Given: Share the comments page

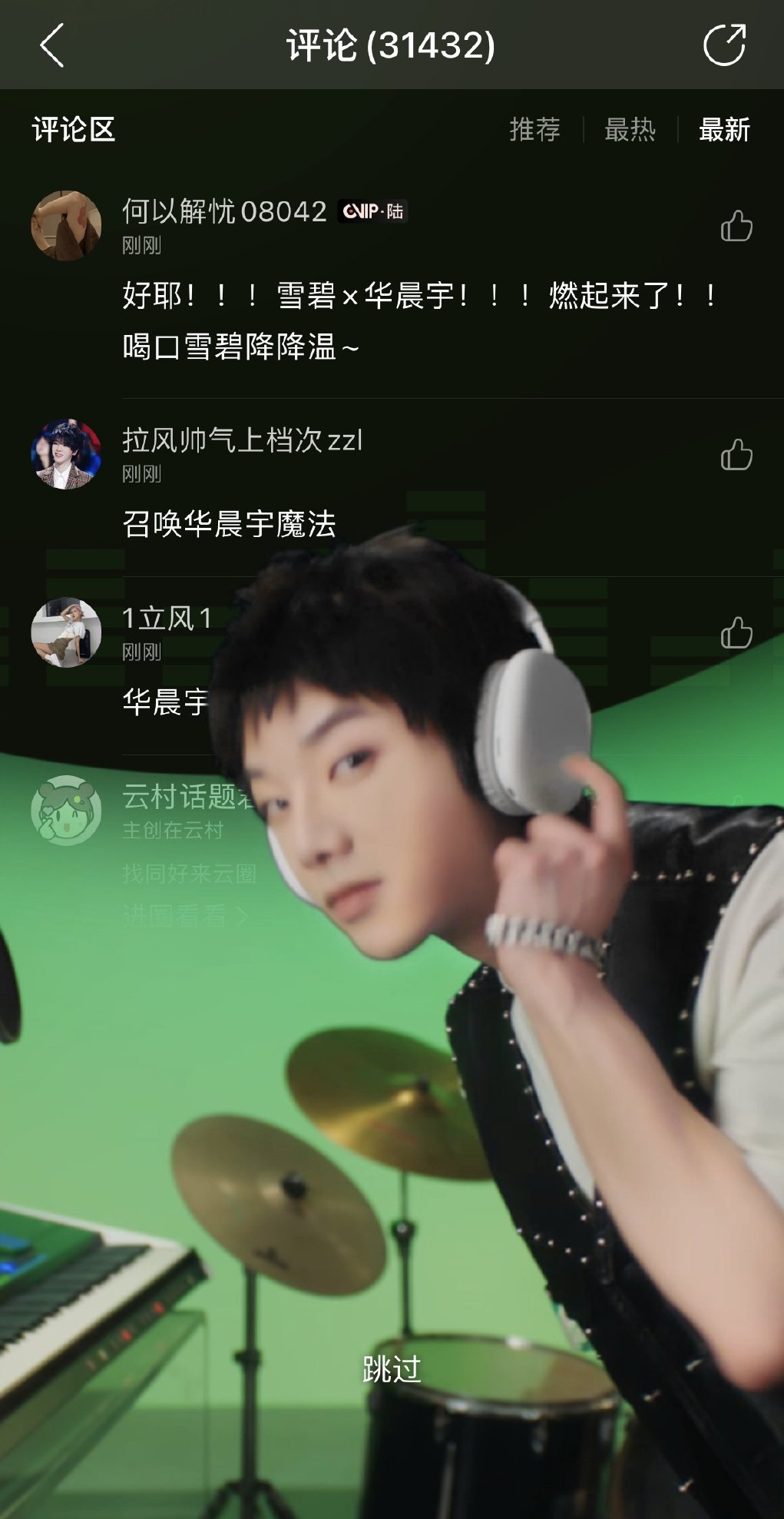Looking at the screenshot, I should (724, 45).
